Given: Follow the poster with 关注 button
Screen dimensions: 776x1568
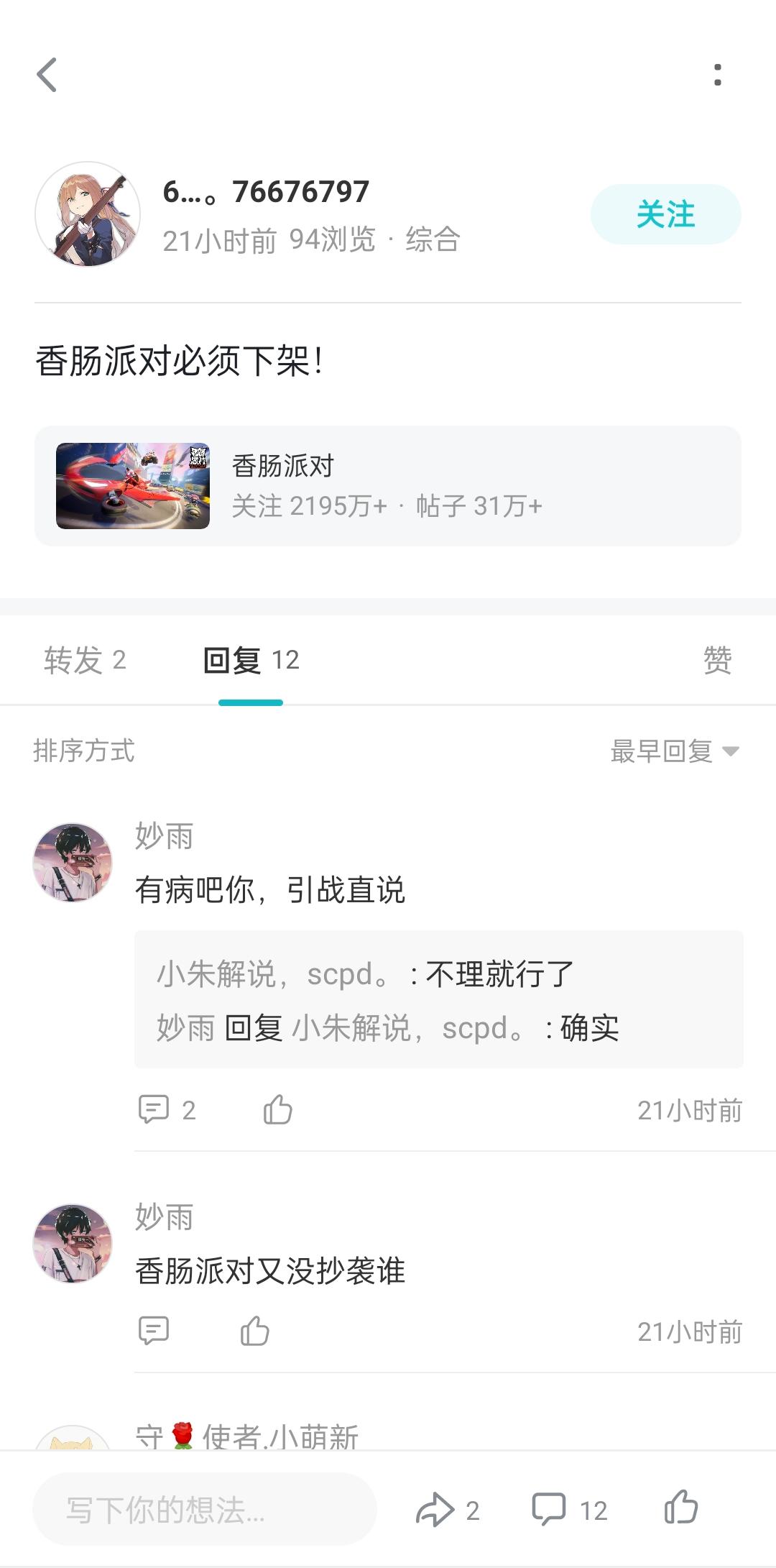Looking at the screenshot, I should point(665,214).
